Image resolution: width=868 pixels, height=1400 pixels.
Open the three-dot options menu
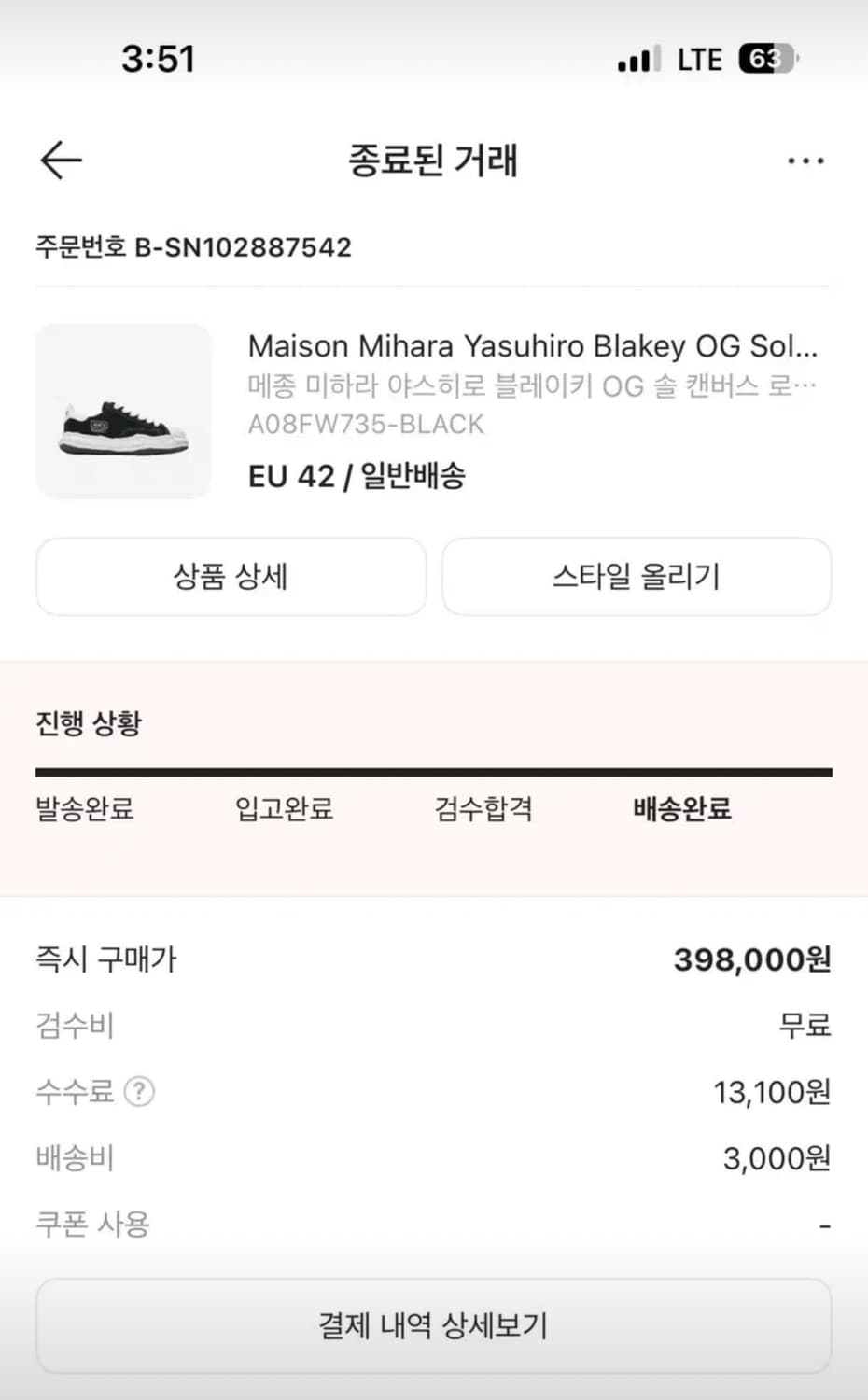tap(805, 161)
